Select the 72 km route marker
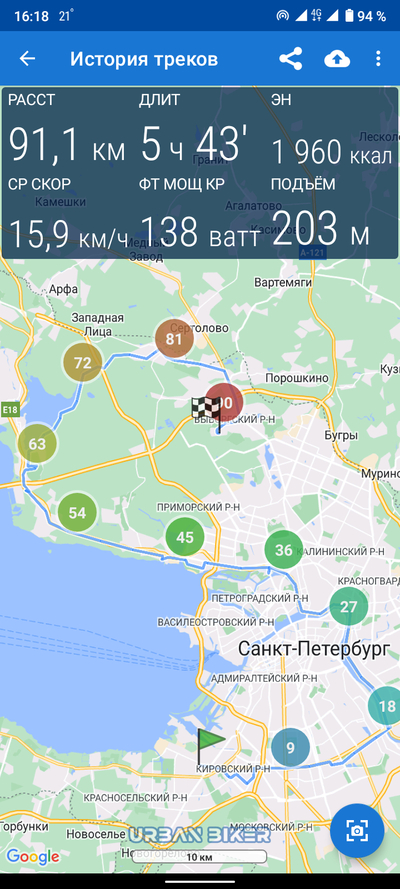This screenshot has height=889, width=400. coord(83,363)
